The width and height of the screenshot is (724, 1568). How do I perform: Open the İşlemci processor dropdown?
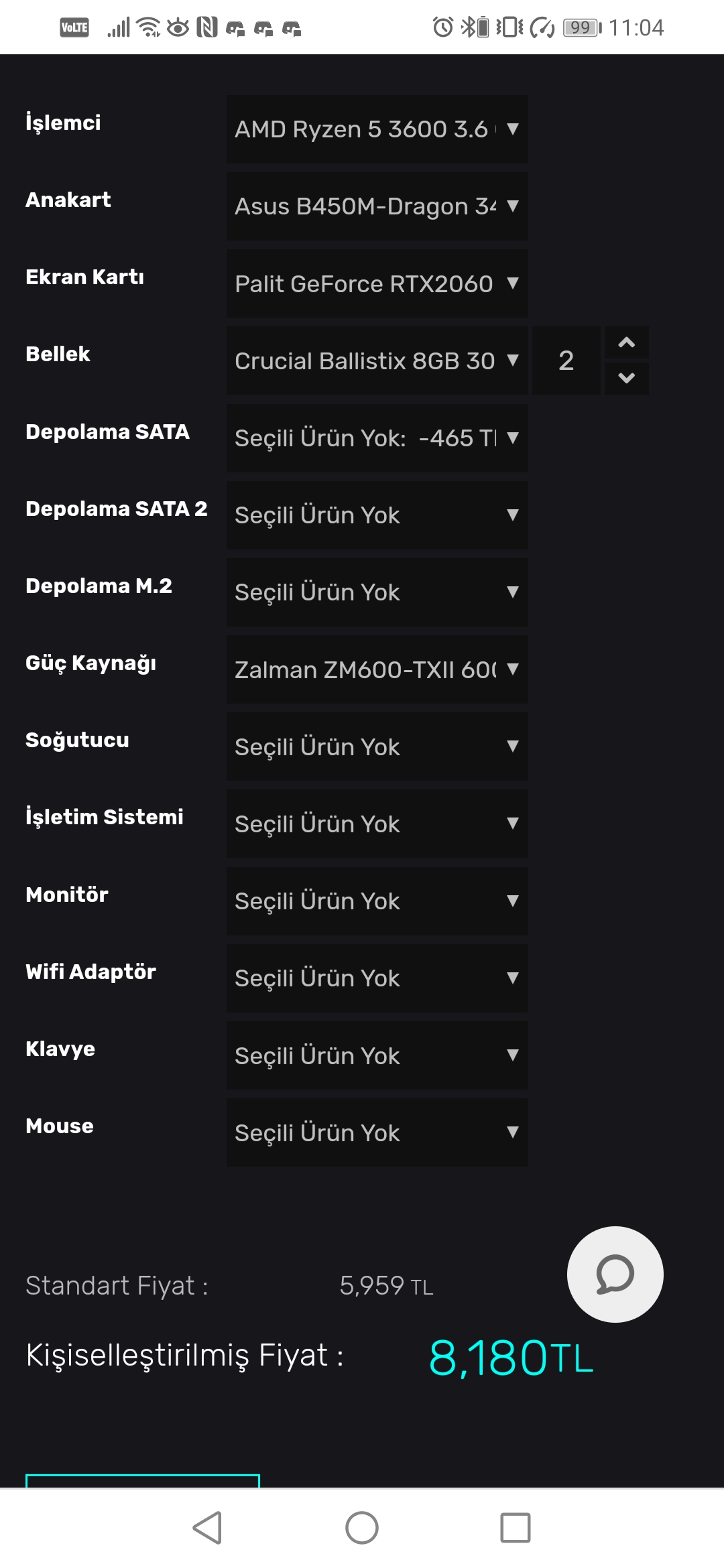[377, 129]
